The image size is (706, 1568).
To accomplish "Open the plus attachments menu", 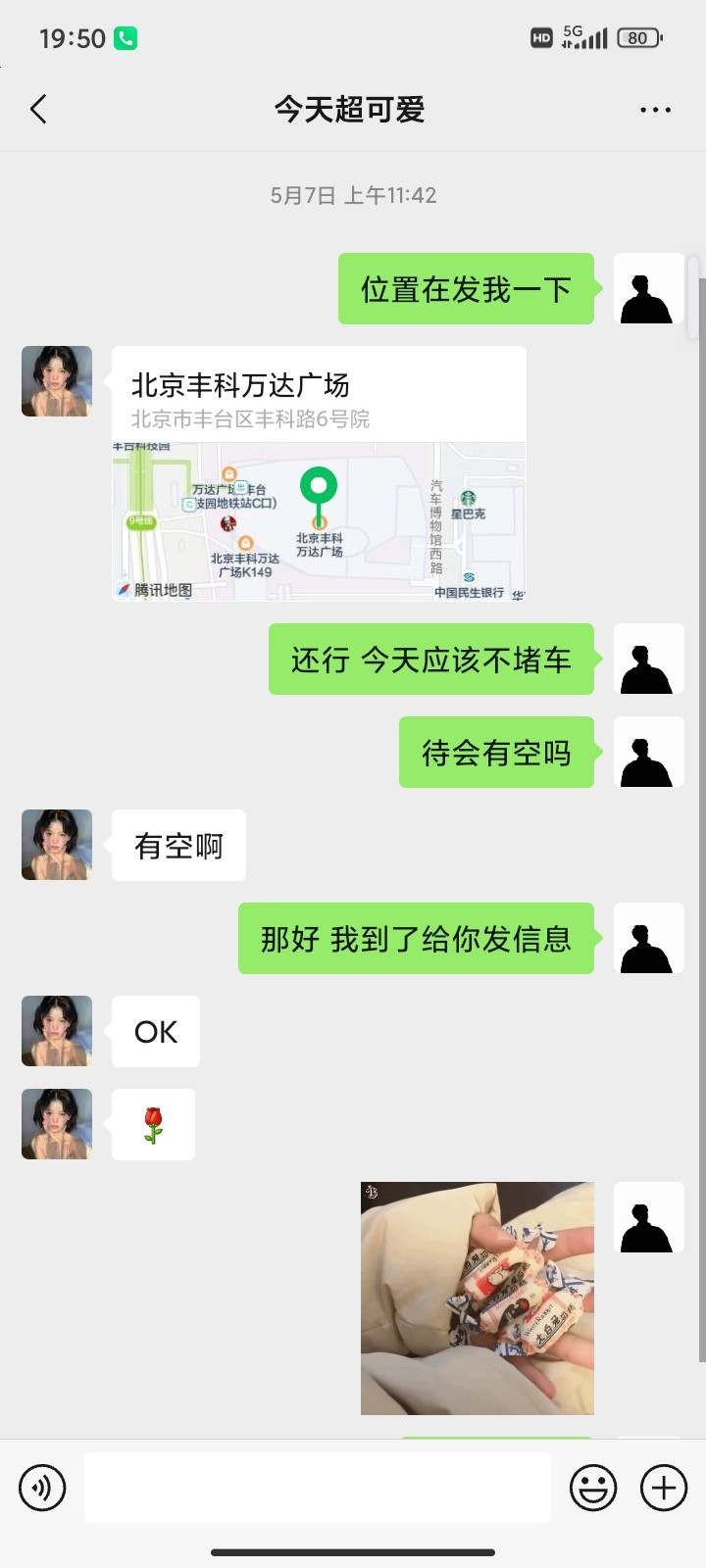I will tap(664, 1488).
